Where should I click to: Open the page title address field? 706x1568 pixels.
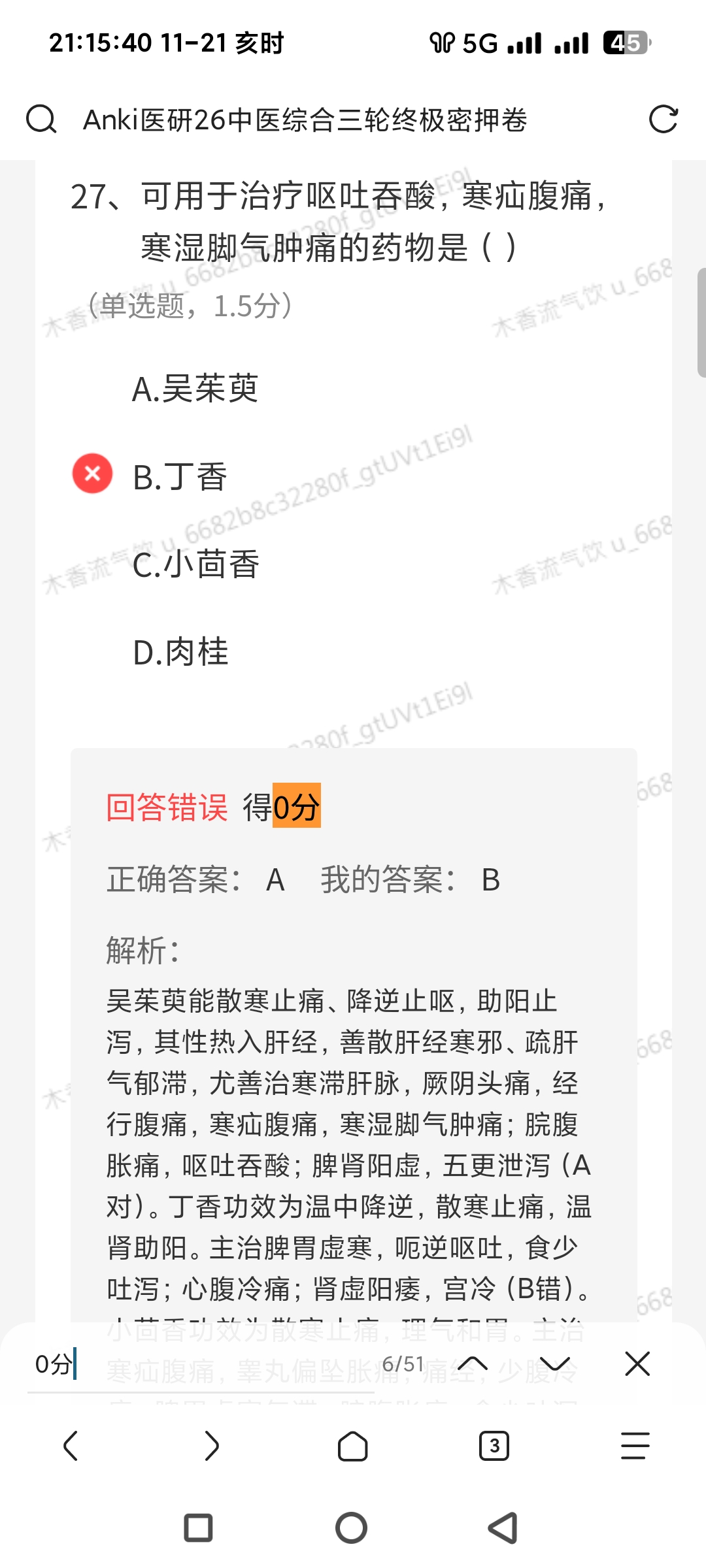tap(305, 120)
